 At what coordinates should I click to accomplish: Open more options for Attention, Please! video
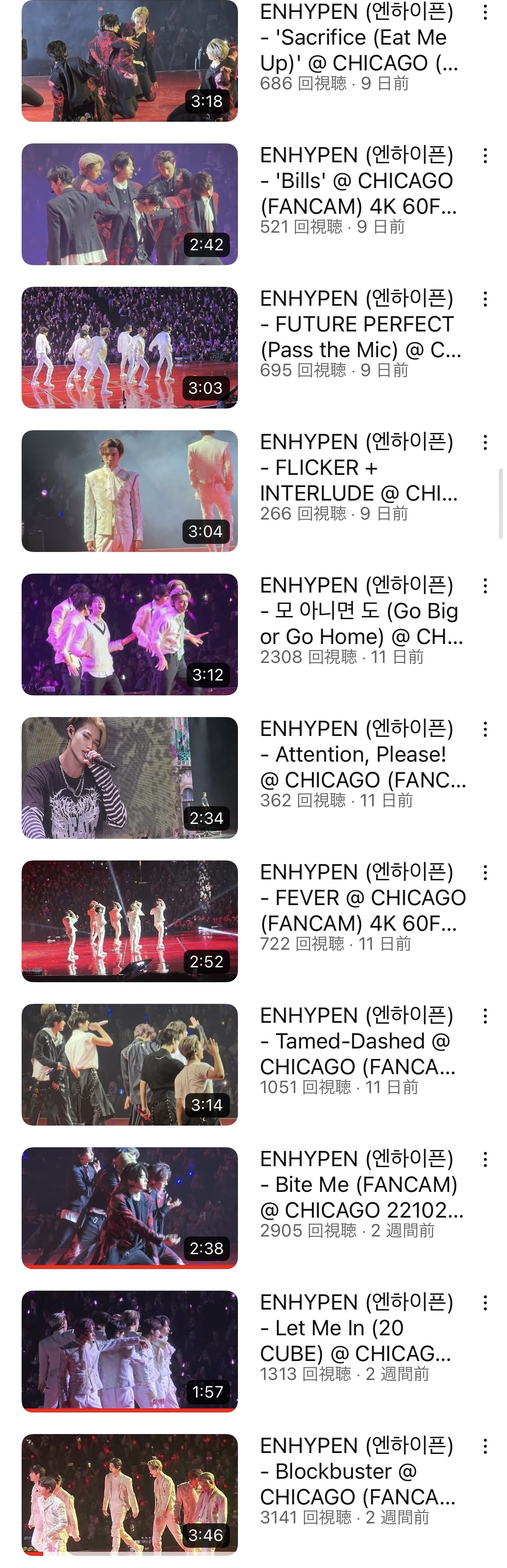pos(485,729)
